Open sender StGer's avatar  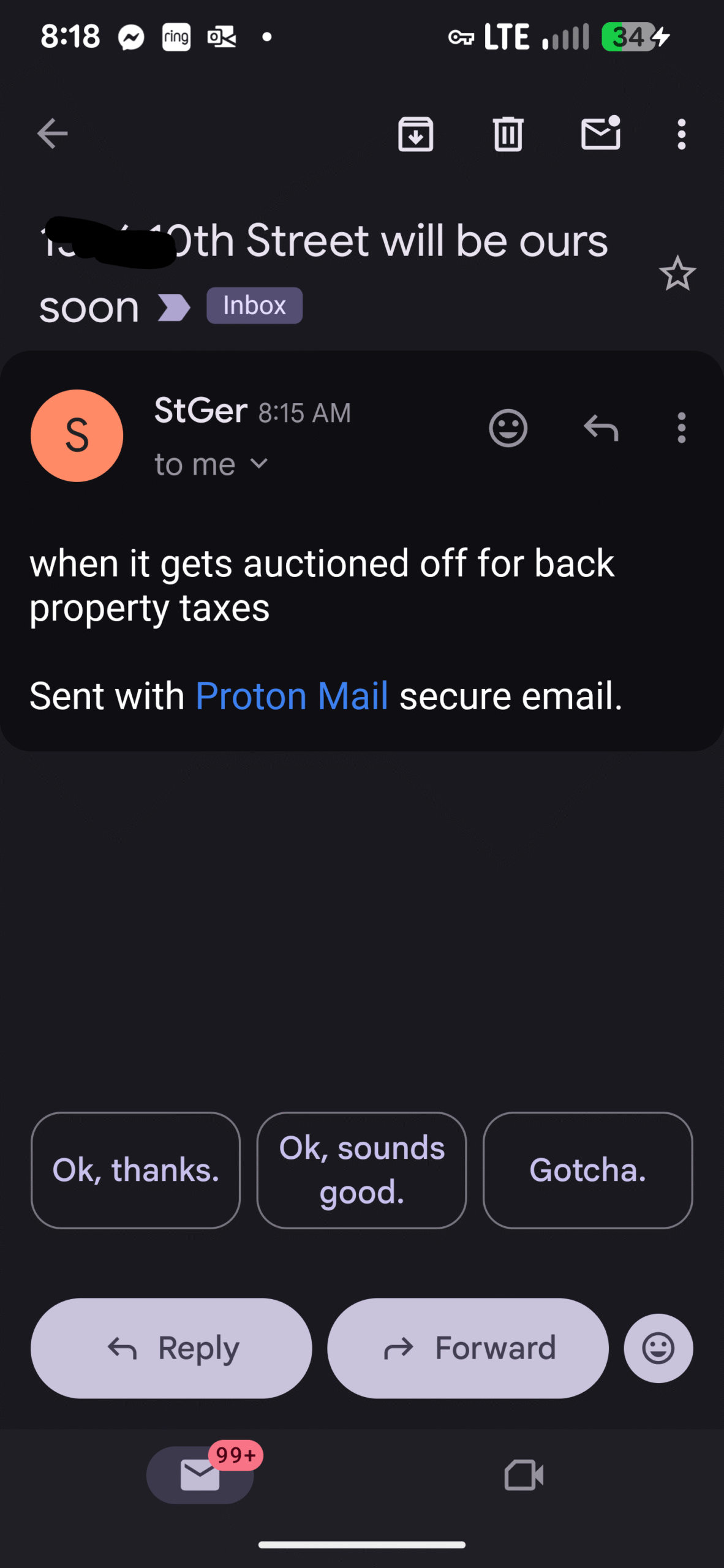pyautogui.click(x=77, y=435)
